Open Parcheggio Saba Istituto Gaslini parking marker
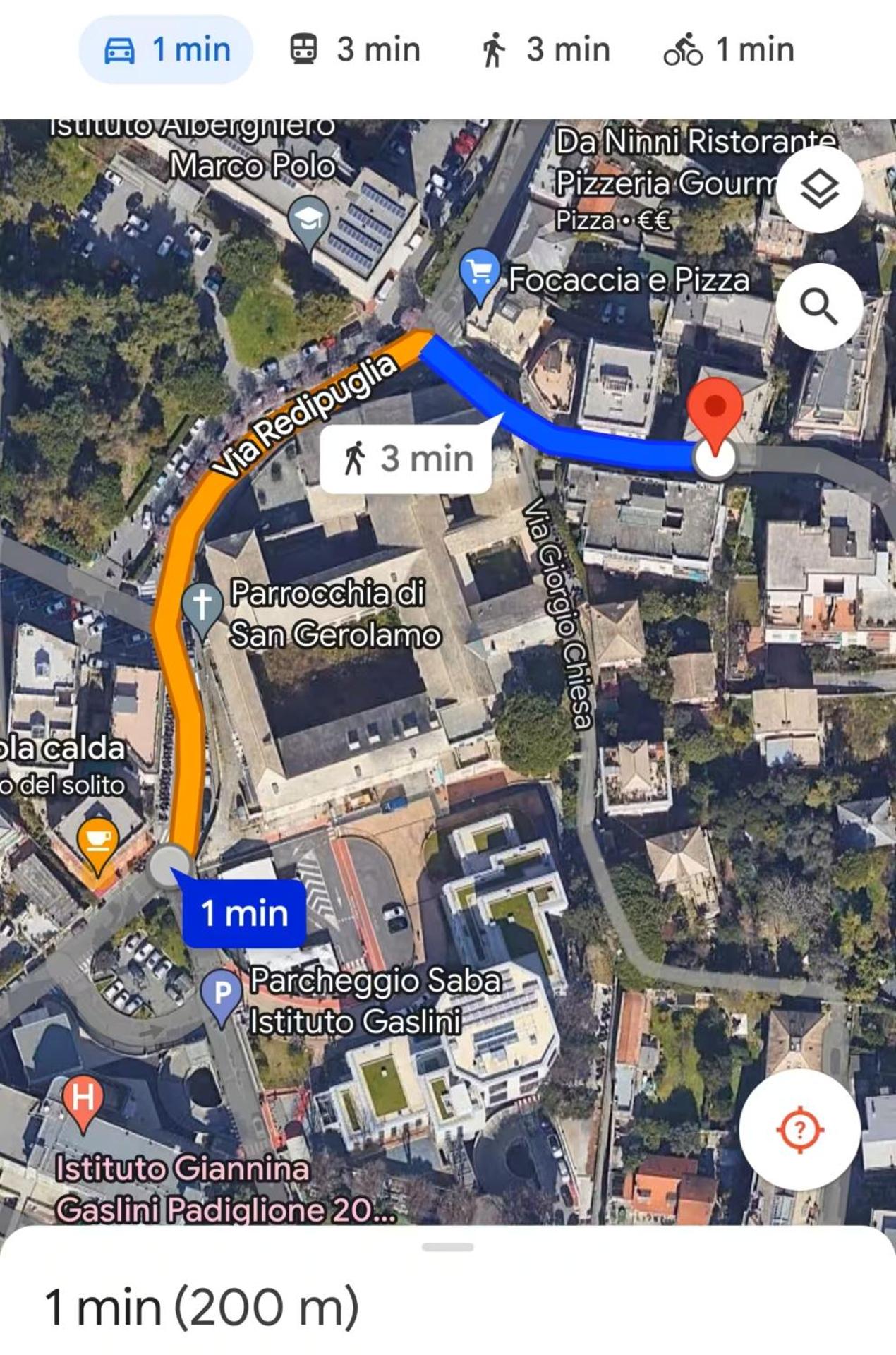The width and height of the screenshot is (896, 1355). [x=222, y=994]
